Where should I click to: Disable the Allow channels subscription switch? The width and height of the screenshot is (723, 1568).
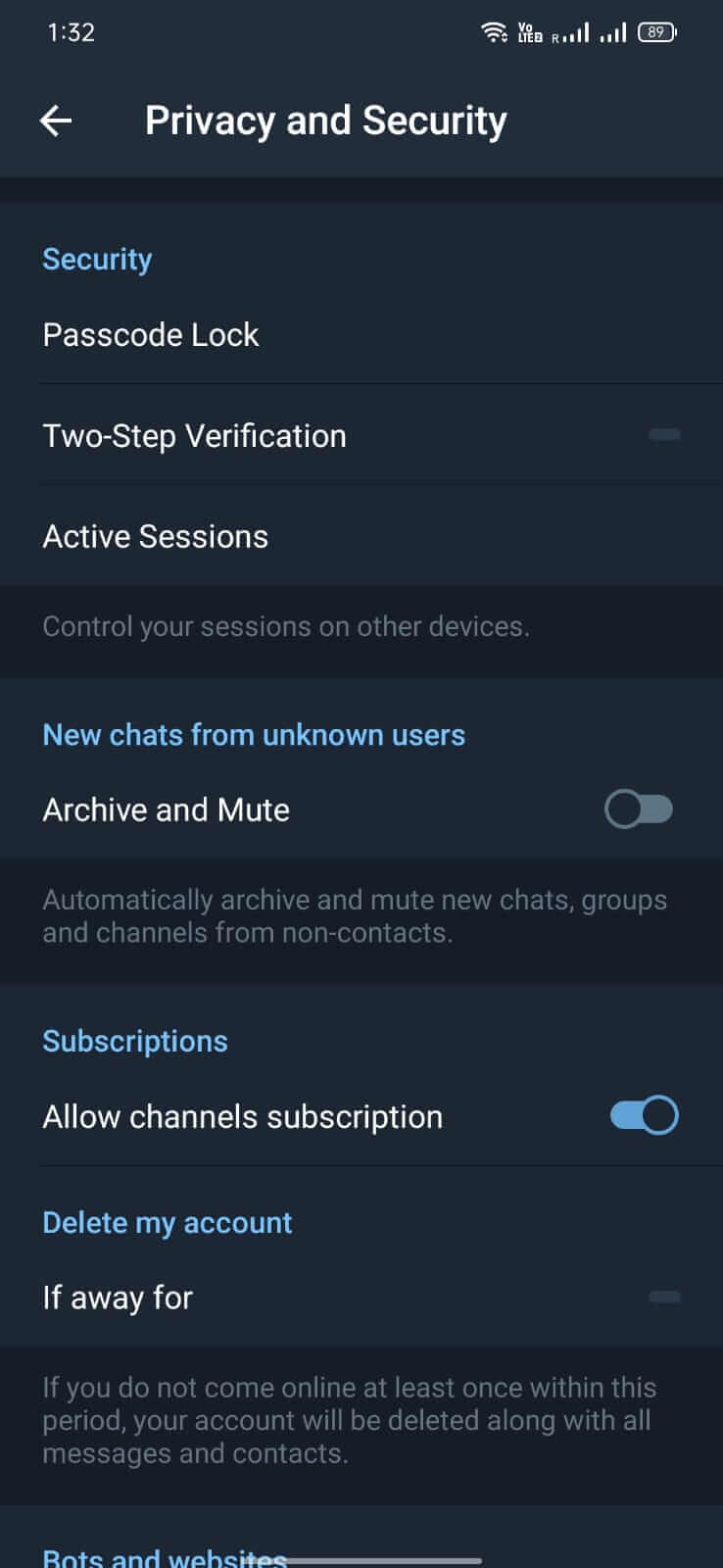tap(643, 1115)
